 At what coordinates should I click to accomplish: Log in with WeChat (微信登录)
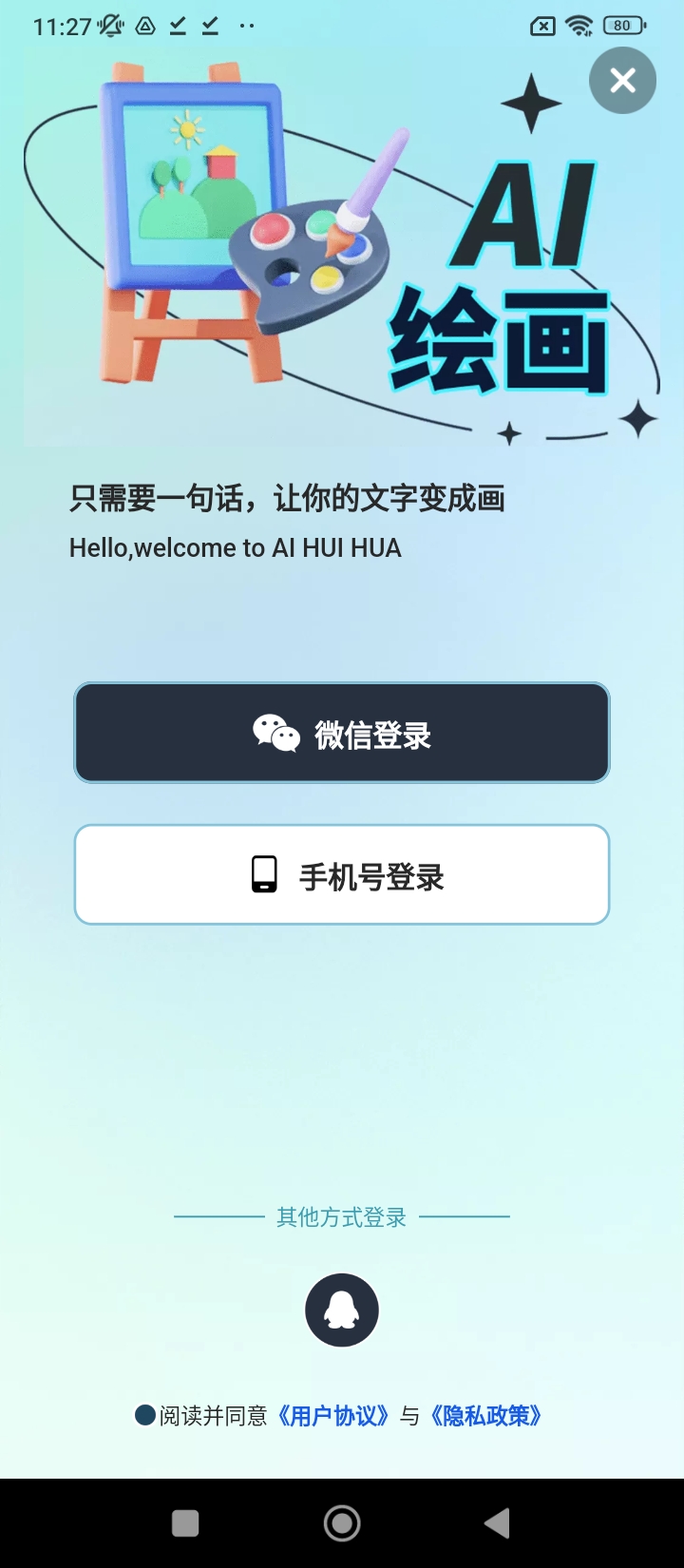click(x=342, y=733)
